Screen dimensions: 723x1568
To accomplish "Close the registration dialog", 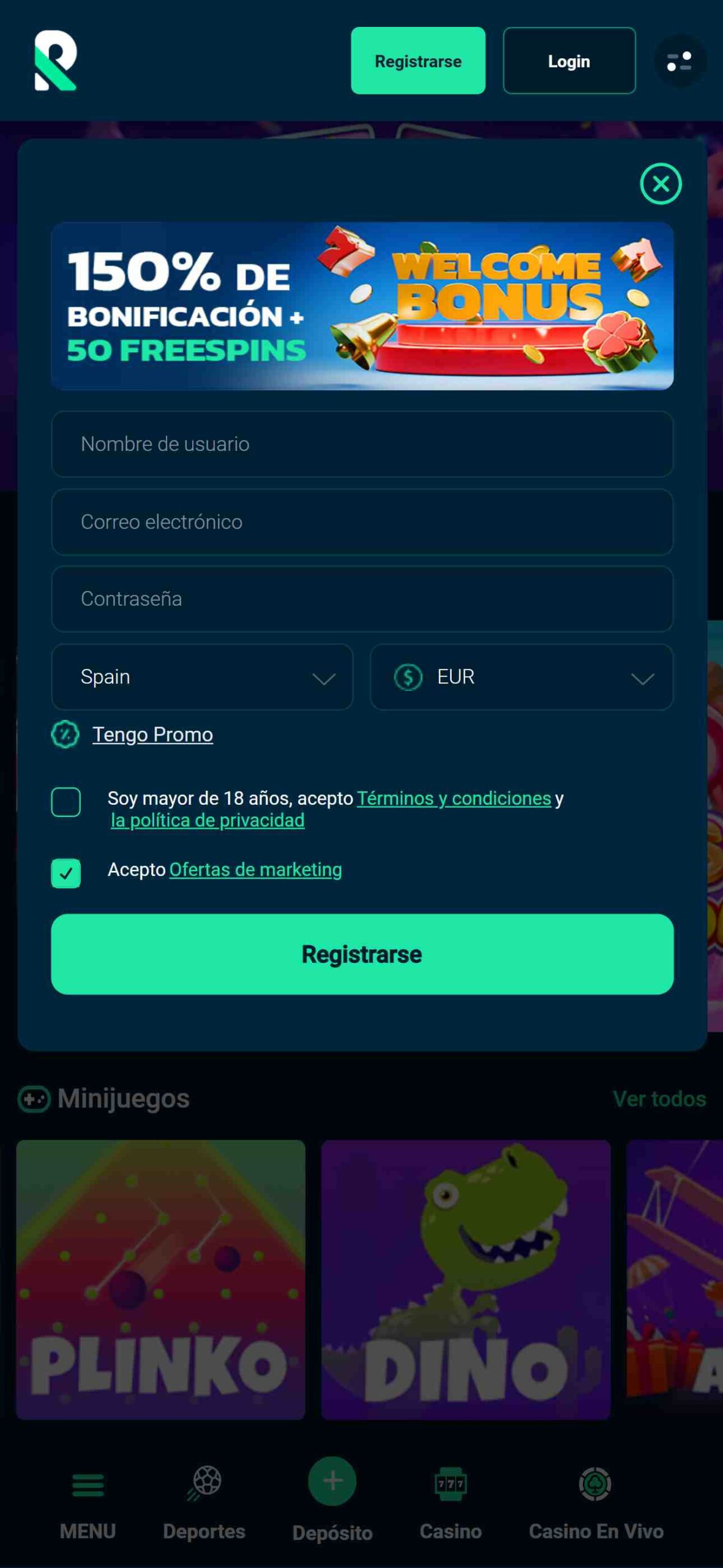I will pos(661,184).
